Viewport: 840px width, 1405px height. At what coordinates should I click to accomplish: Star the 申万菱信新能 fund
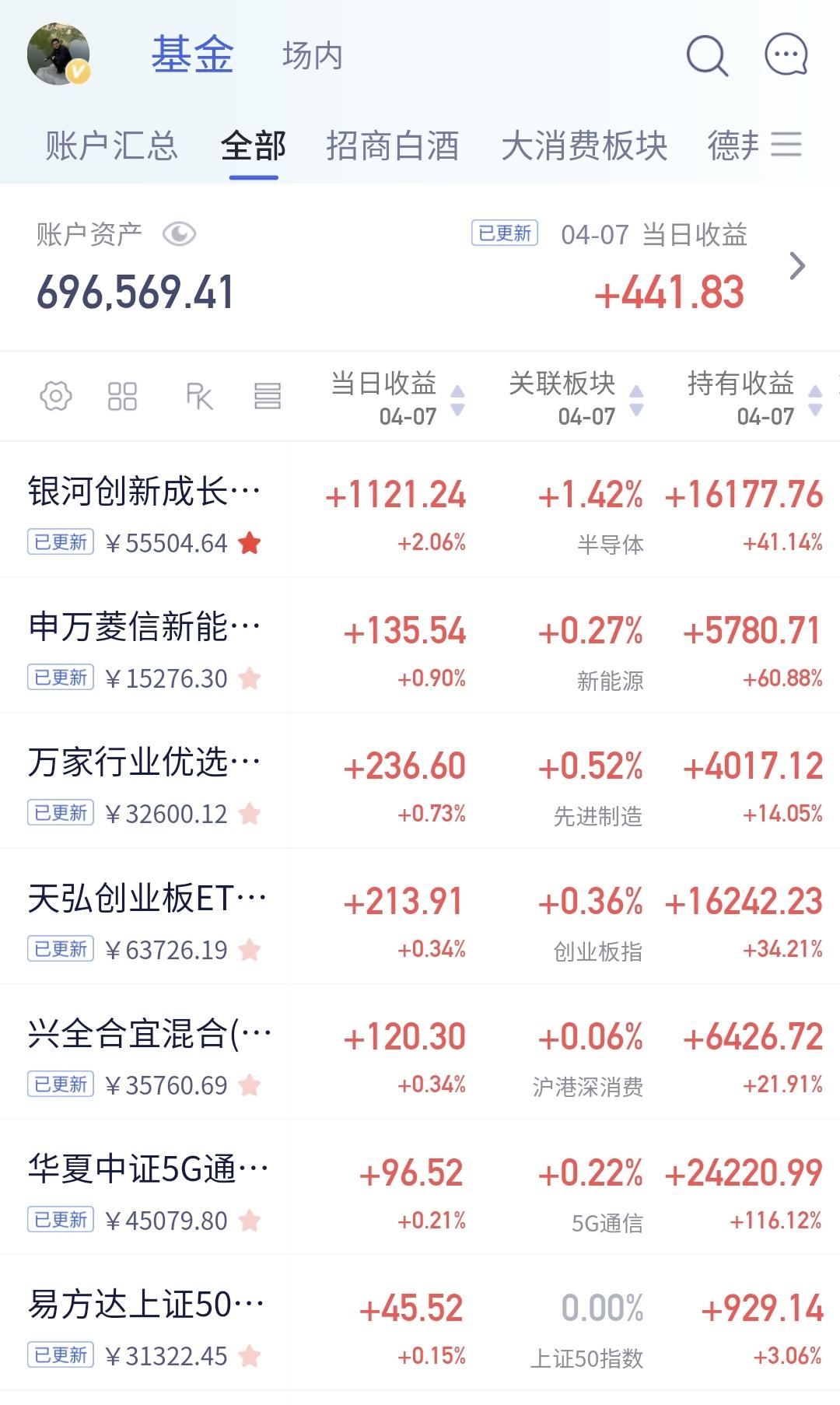click(x=250, y=678)
